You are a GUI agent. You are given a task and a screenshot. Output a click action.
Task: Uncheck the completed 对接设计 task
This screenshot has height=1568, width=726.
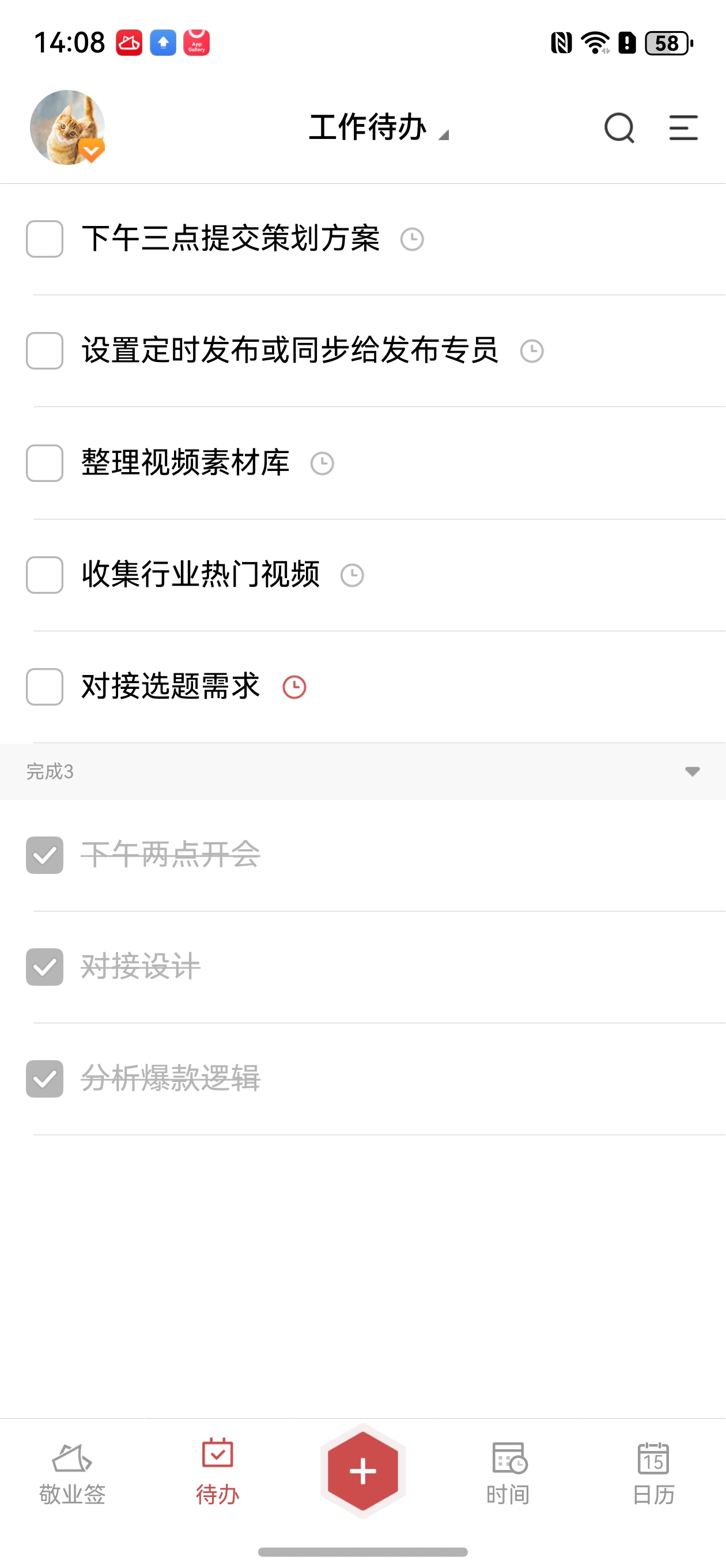coord(44,967)
